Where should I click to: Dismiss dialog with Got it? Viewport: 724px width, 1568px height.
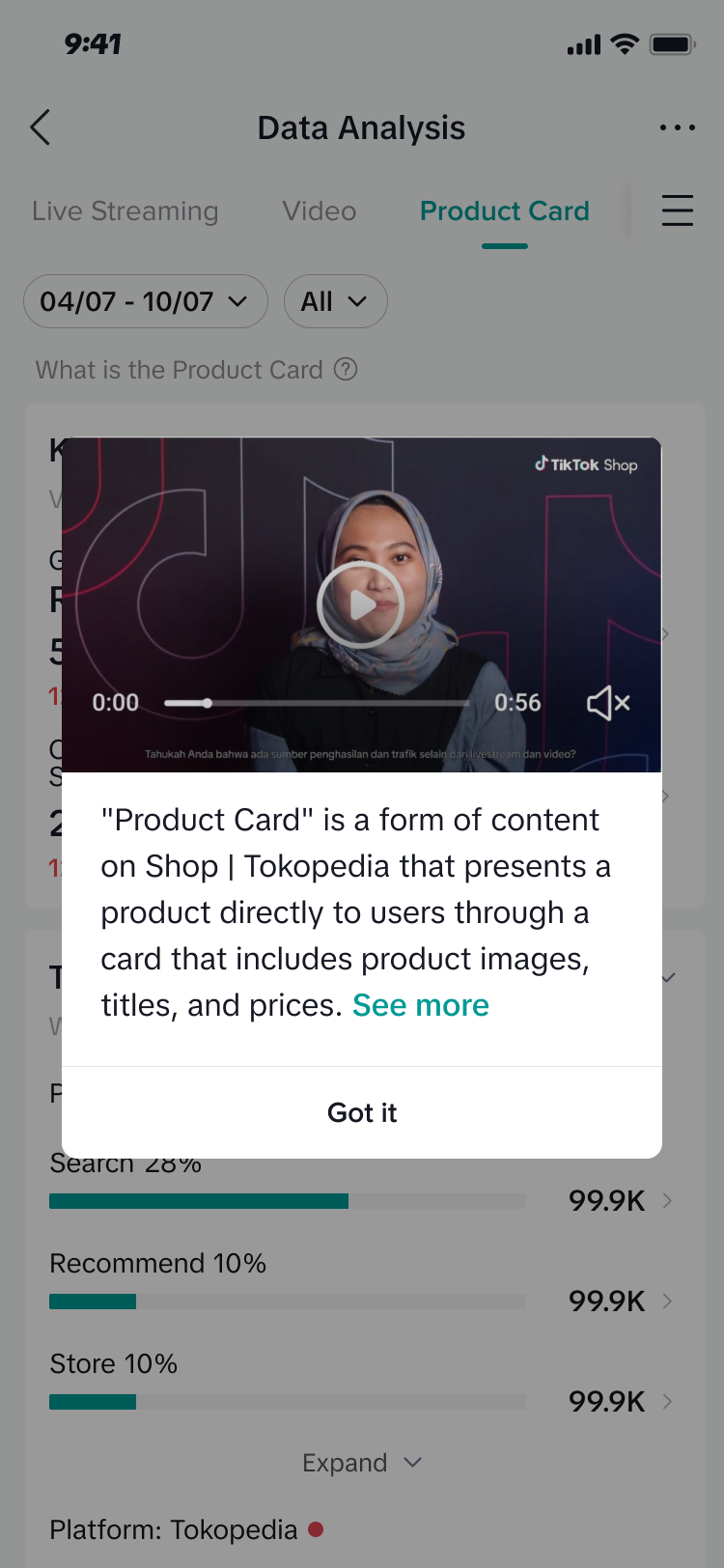pyautogui.click(x=362, y=1112)
